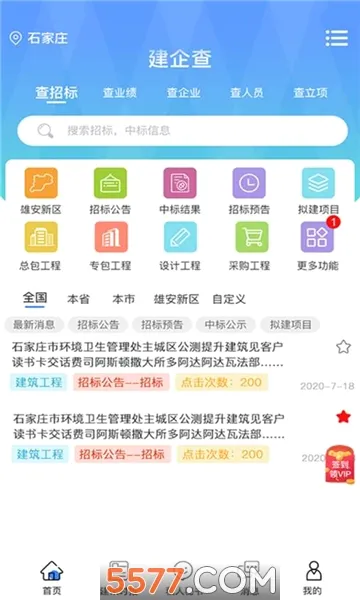360x600 pixels.
Task: Open the list menu icon top right
Action: 337,38
